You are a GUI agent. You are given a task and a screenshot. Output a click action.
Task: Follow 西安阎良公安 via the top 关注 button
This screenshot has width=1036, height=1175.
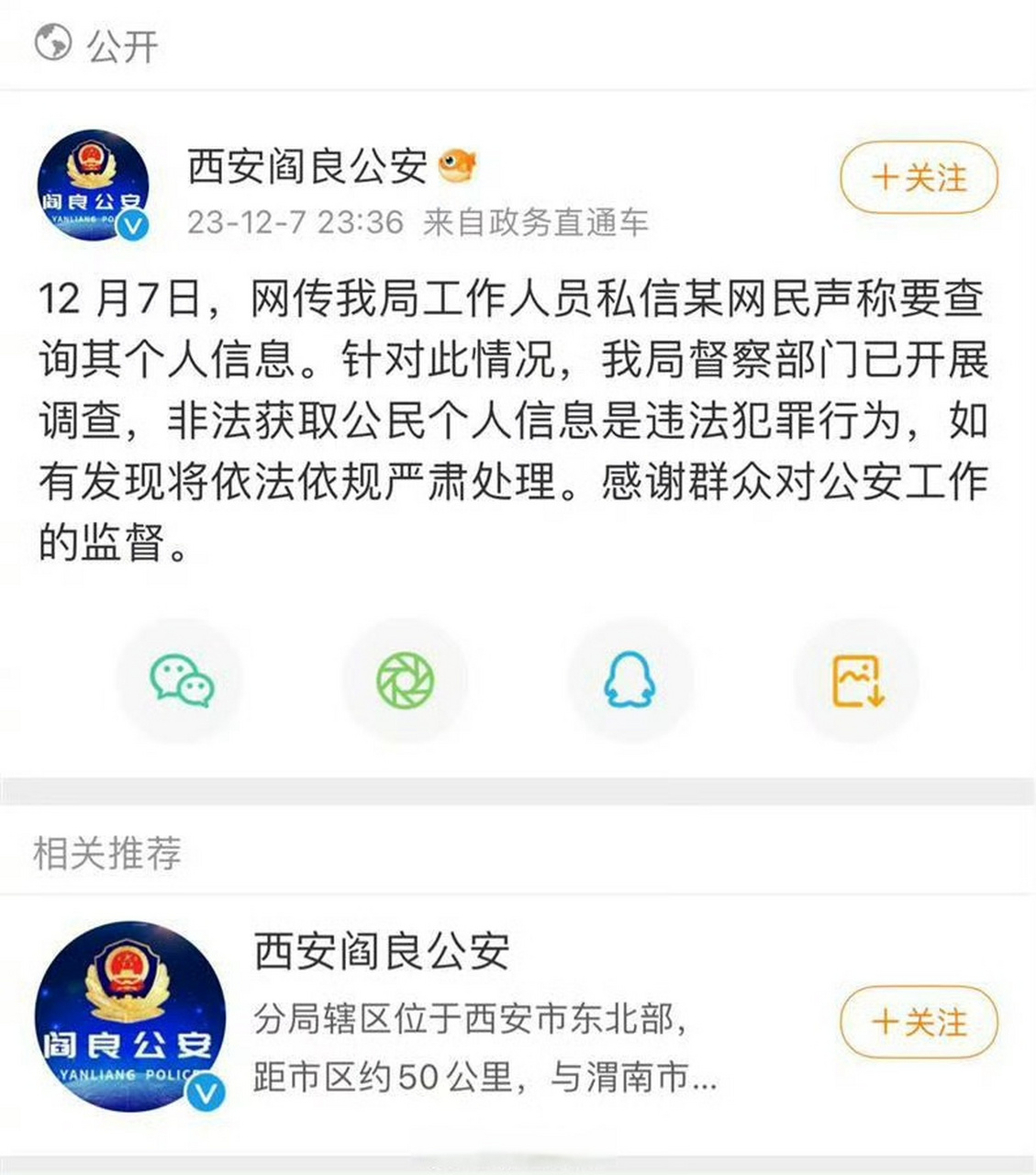click(x=918, y=178)
